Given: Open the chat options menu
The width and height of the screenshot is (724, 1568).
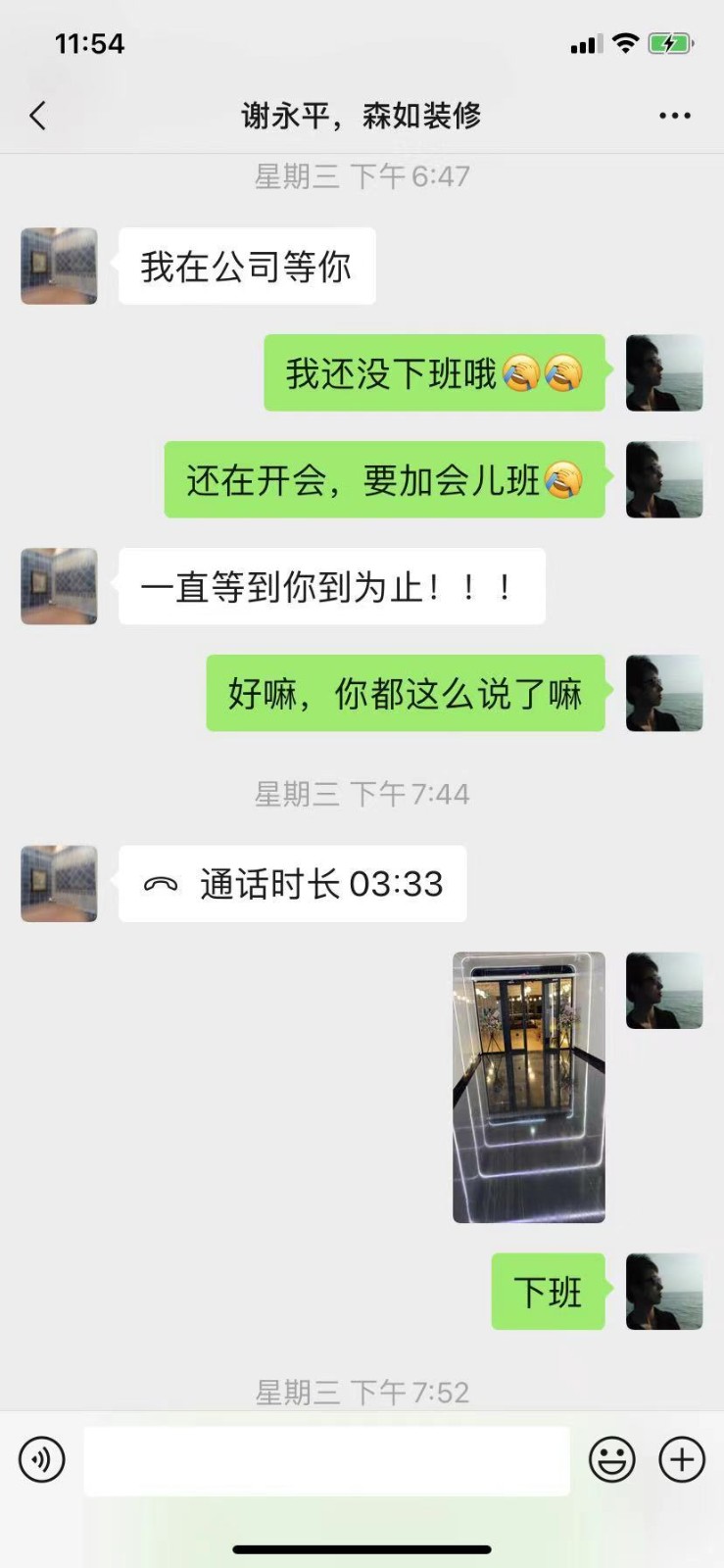Looking at the screenshot, I should tap(674, 116).
